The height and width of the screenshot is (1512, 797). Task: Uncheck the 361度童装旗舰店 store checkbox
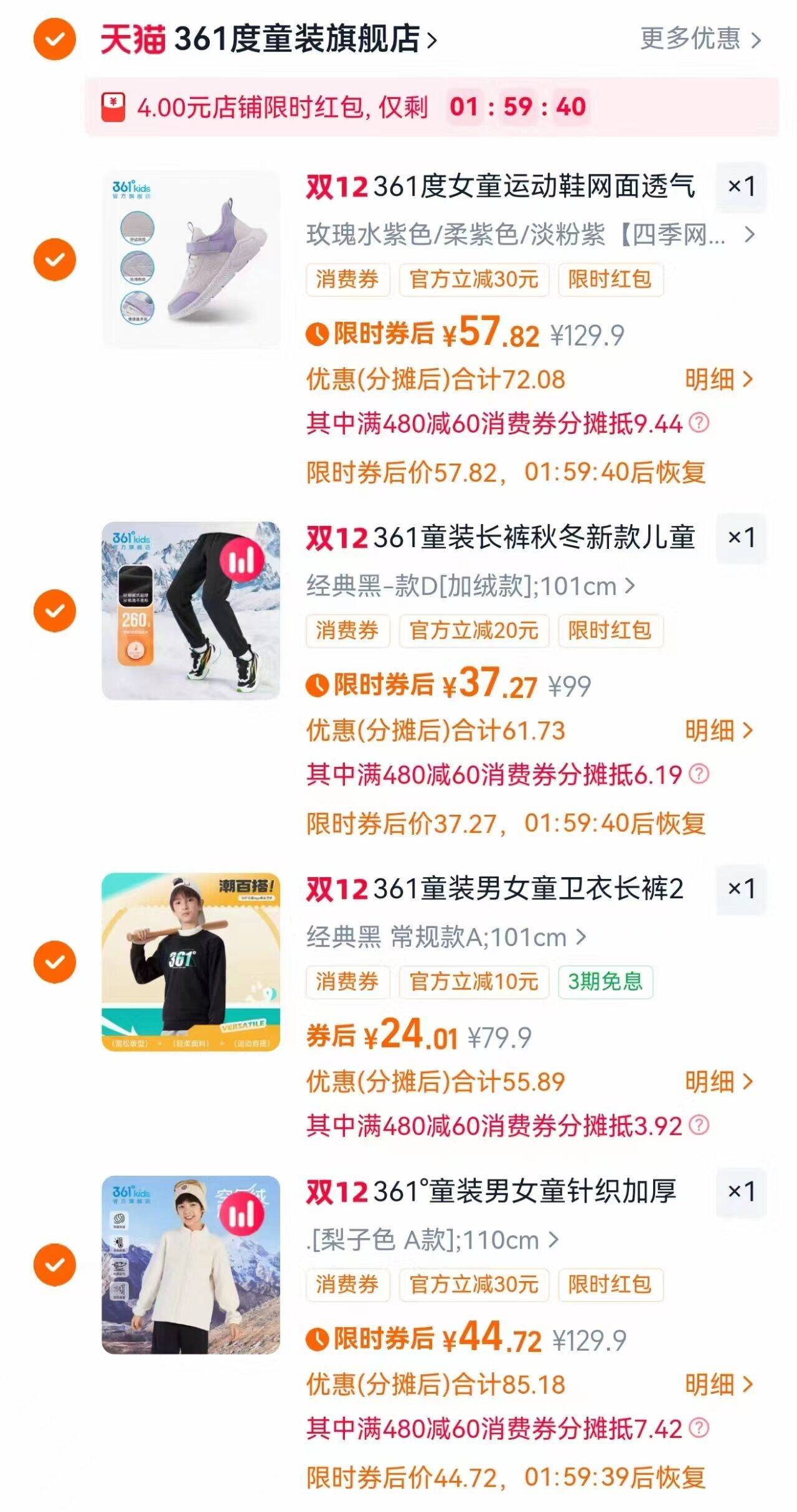[55, 39]
